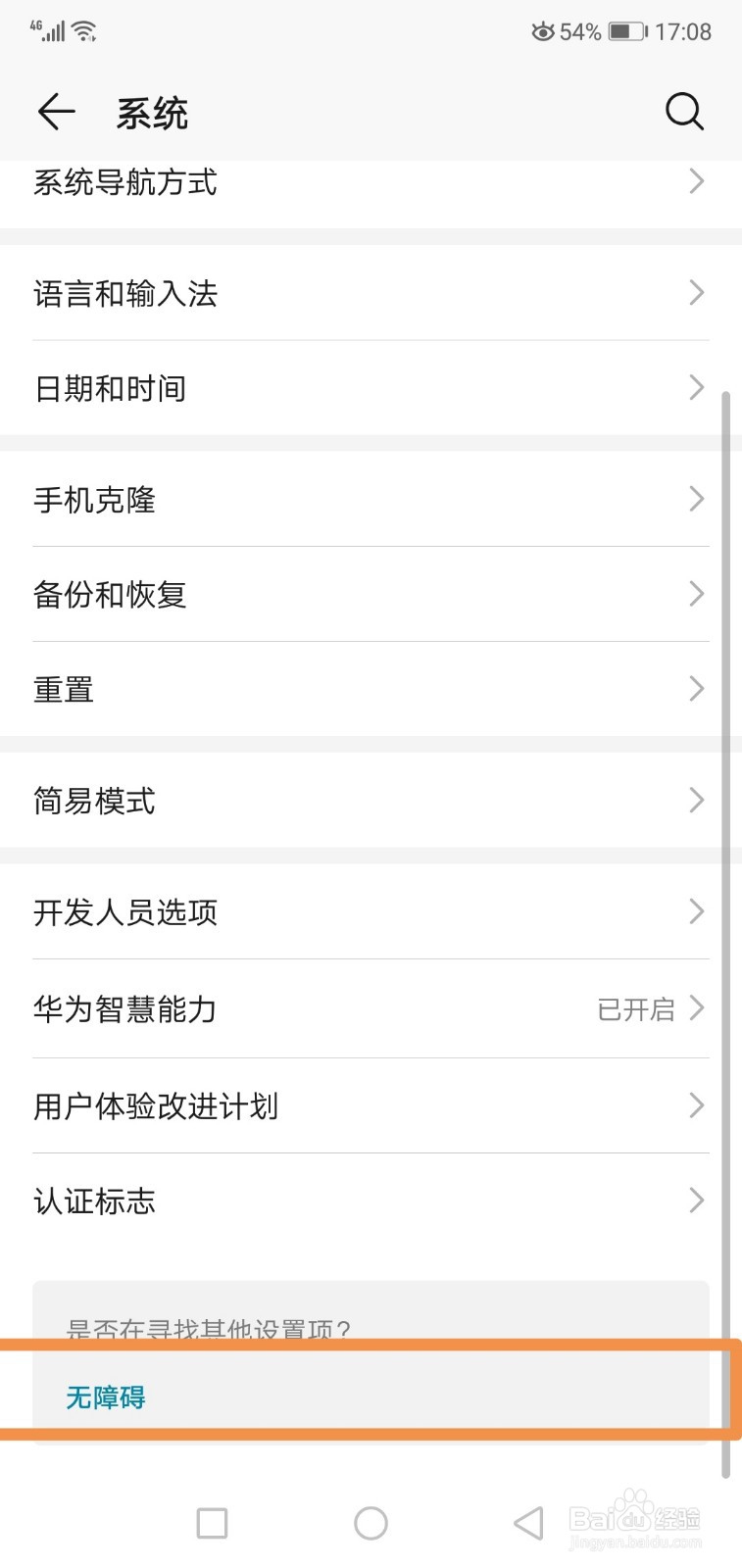Open 开发人员选项 settings
The image size is (742, 1568).
click(x=371, y=912)
